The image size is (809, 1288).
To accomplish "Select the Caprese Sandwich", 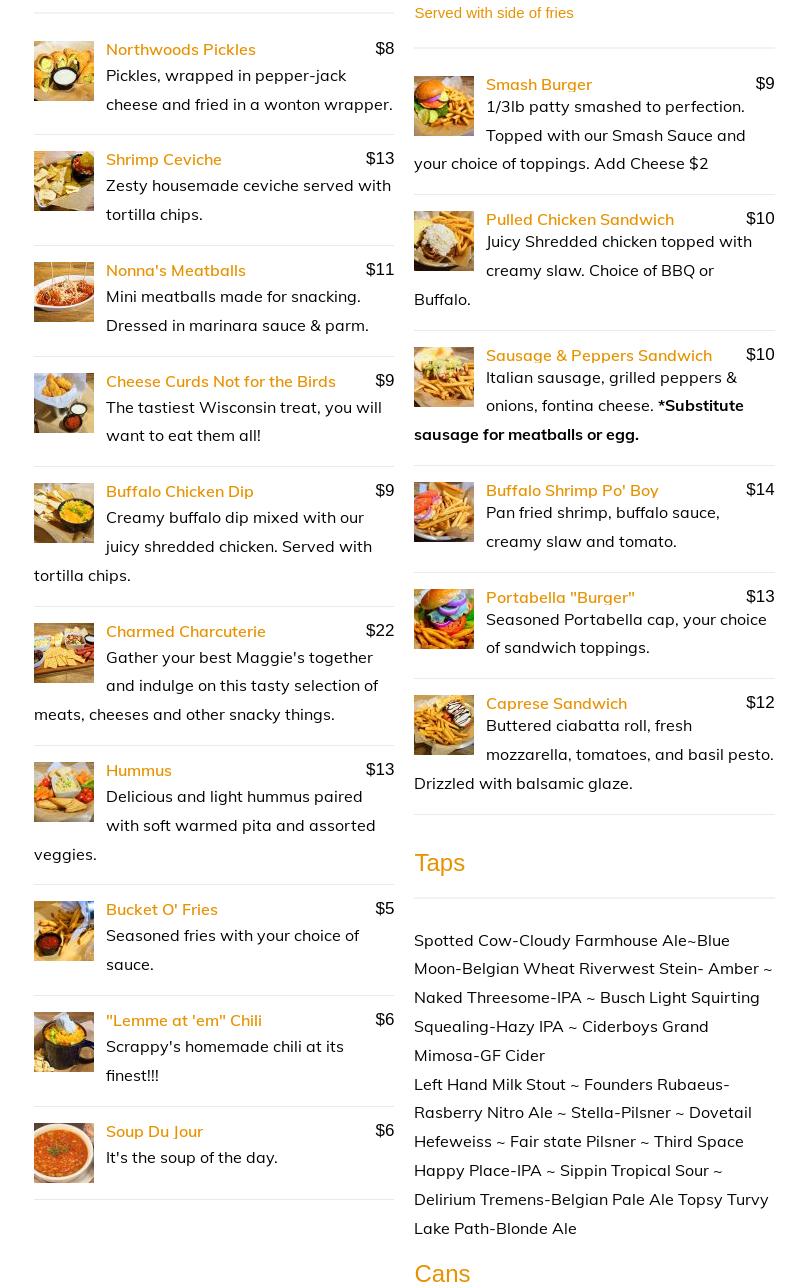I will point(556,703).
